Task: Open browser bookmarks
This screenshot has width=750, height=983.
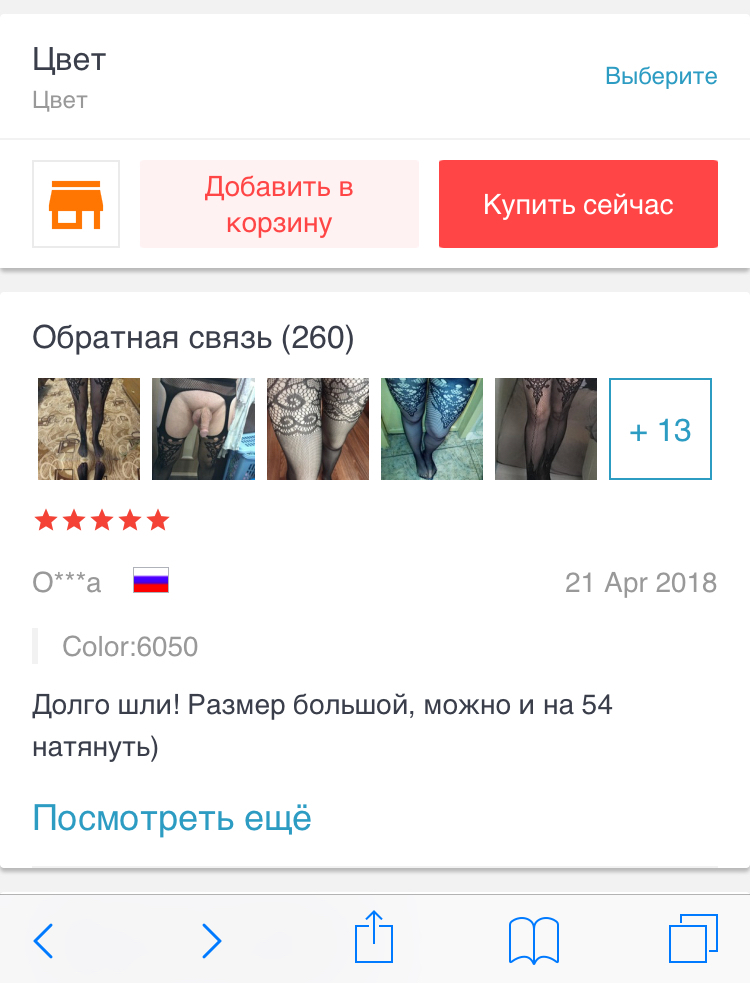Action: (534, 940)
